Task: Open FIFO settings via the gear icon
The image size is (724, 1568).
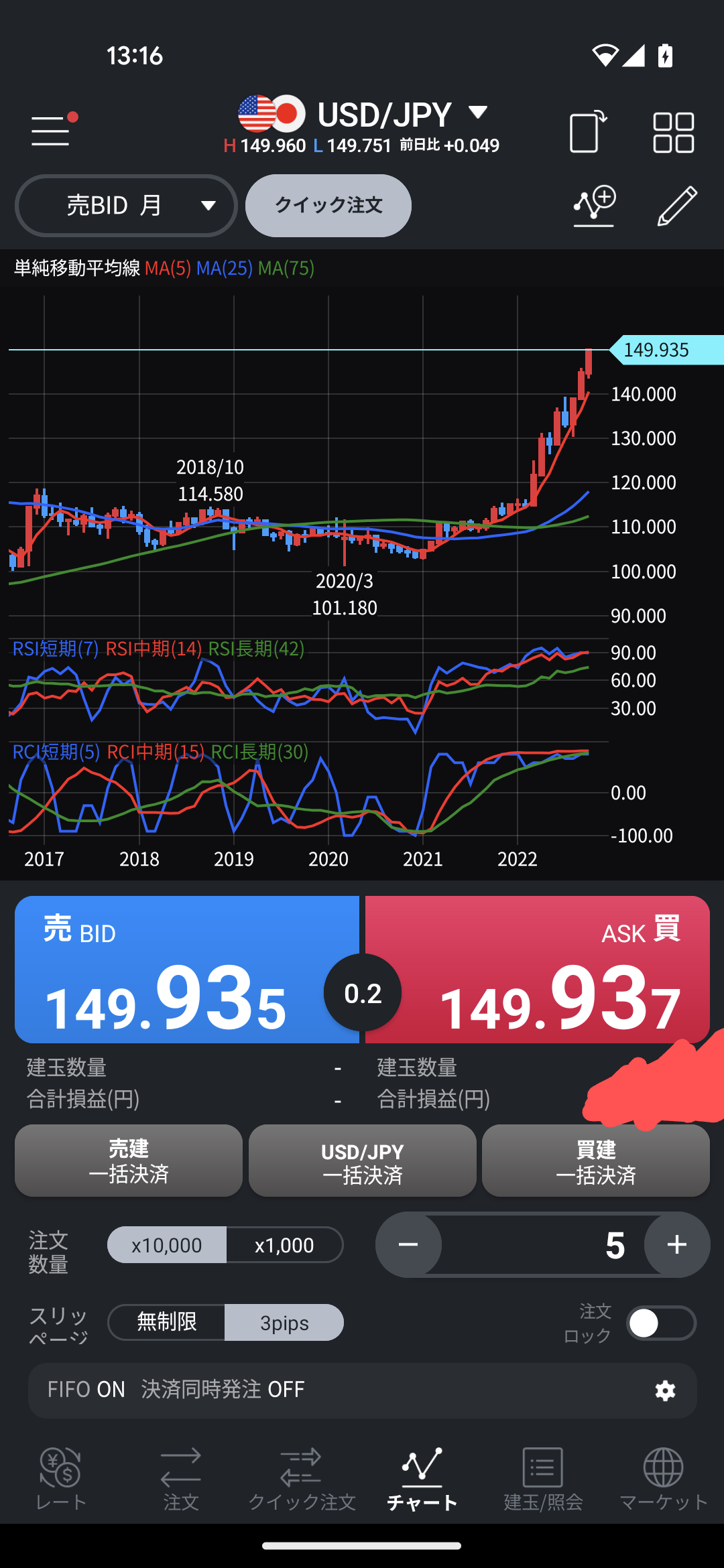Action: [x=665, y=1390]
